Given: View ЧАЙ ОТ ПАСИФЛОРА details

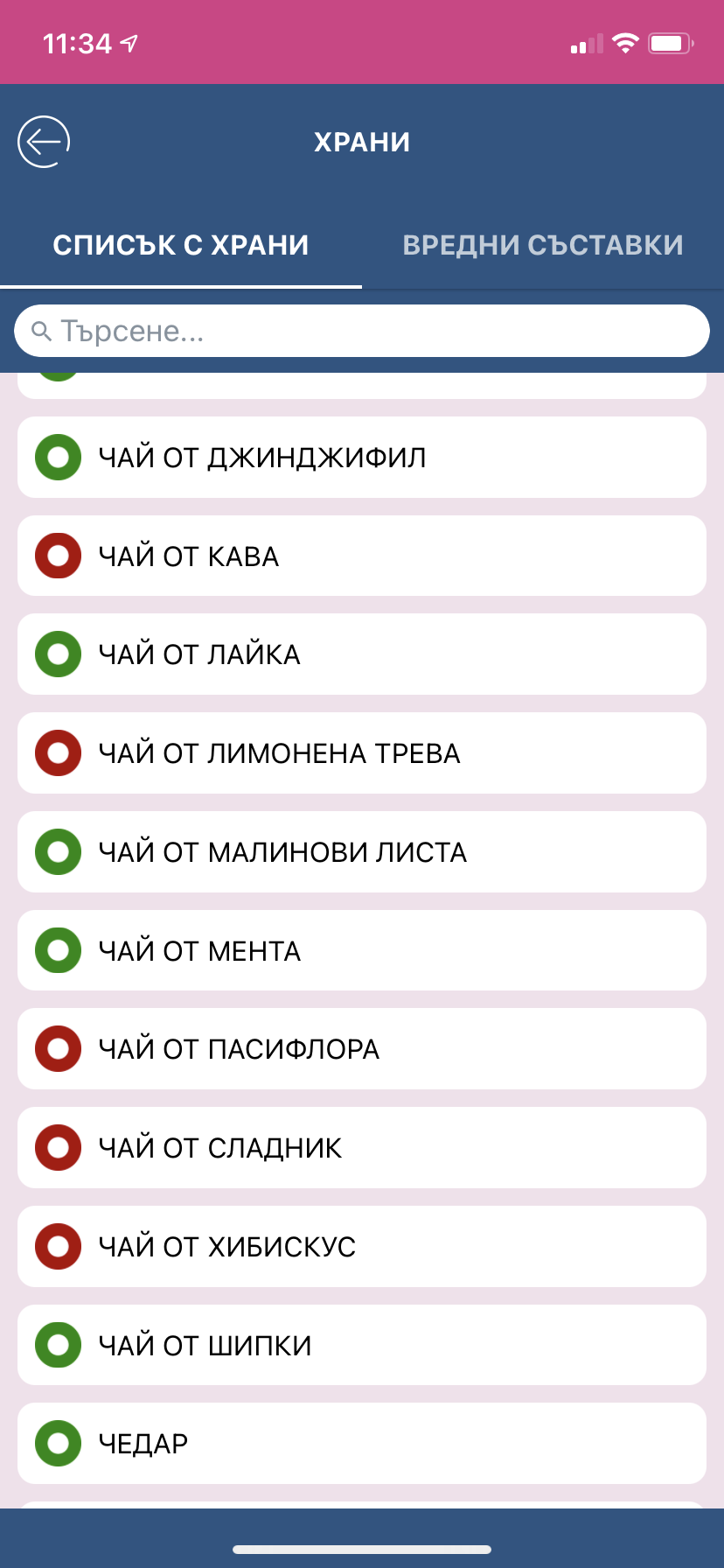Looking at the screenshot, I should (362, 1049).
